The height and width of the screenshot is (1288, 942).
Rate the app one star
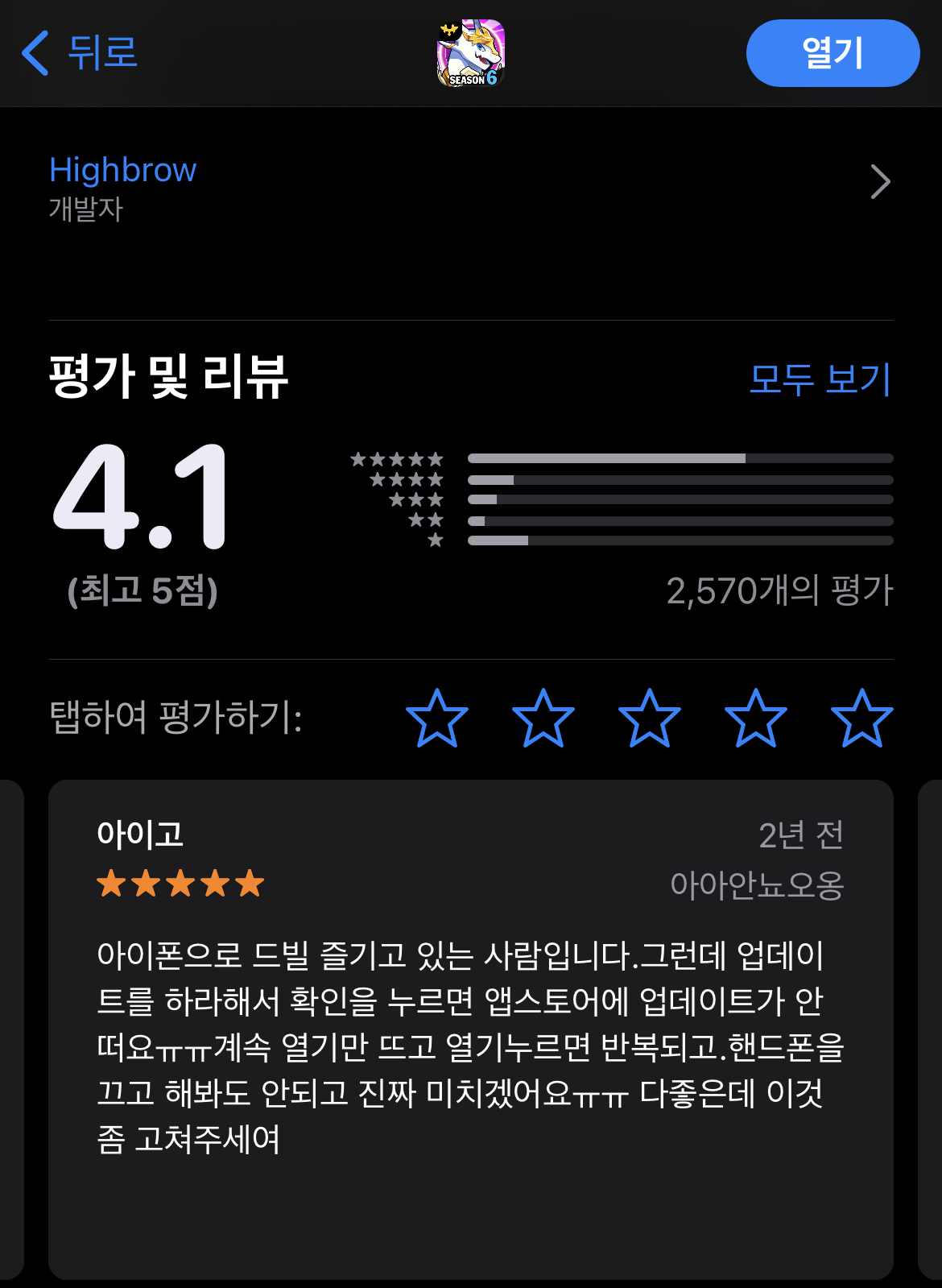[x=437, y=718]
